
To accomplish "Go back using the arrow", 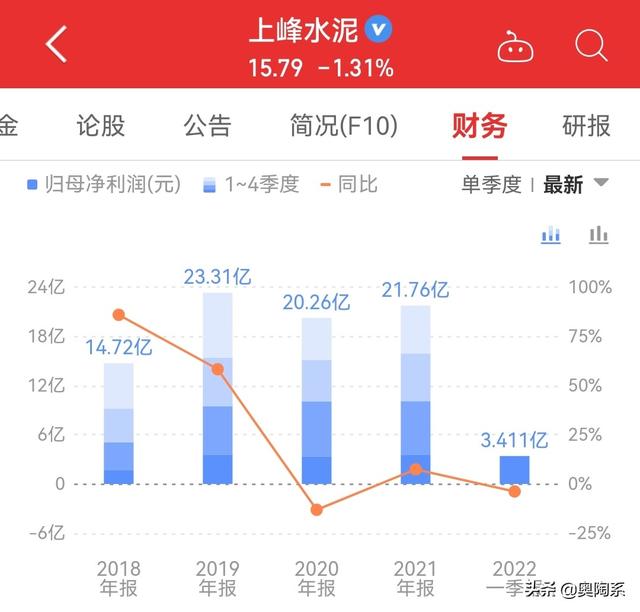I will pyautogui.click(x=57, y=44).
